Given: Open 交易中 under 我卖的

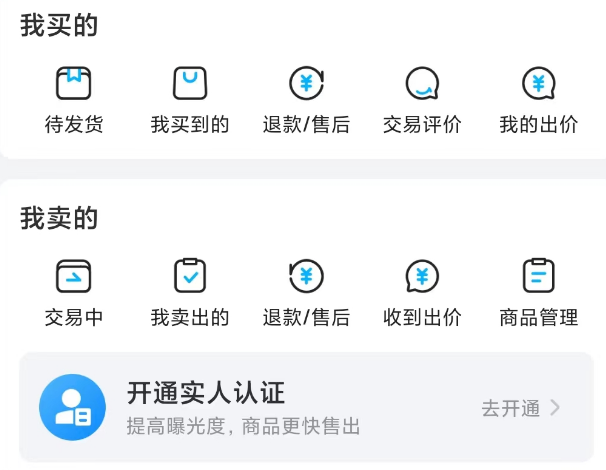Looking at the screenshot, I should click(x=74, y=291).
